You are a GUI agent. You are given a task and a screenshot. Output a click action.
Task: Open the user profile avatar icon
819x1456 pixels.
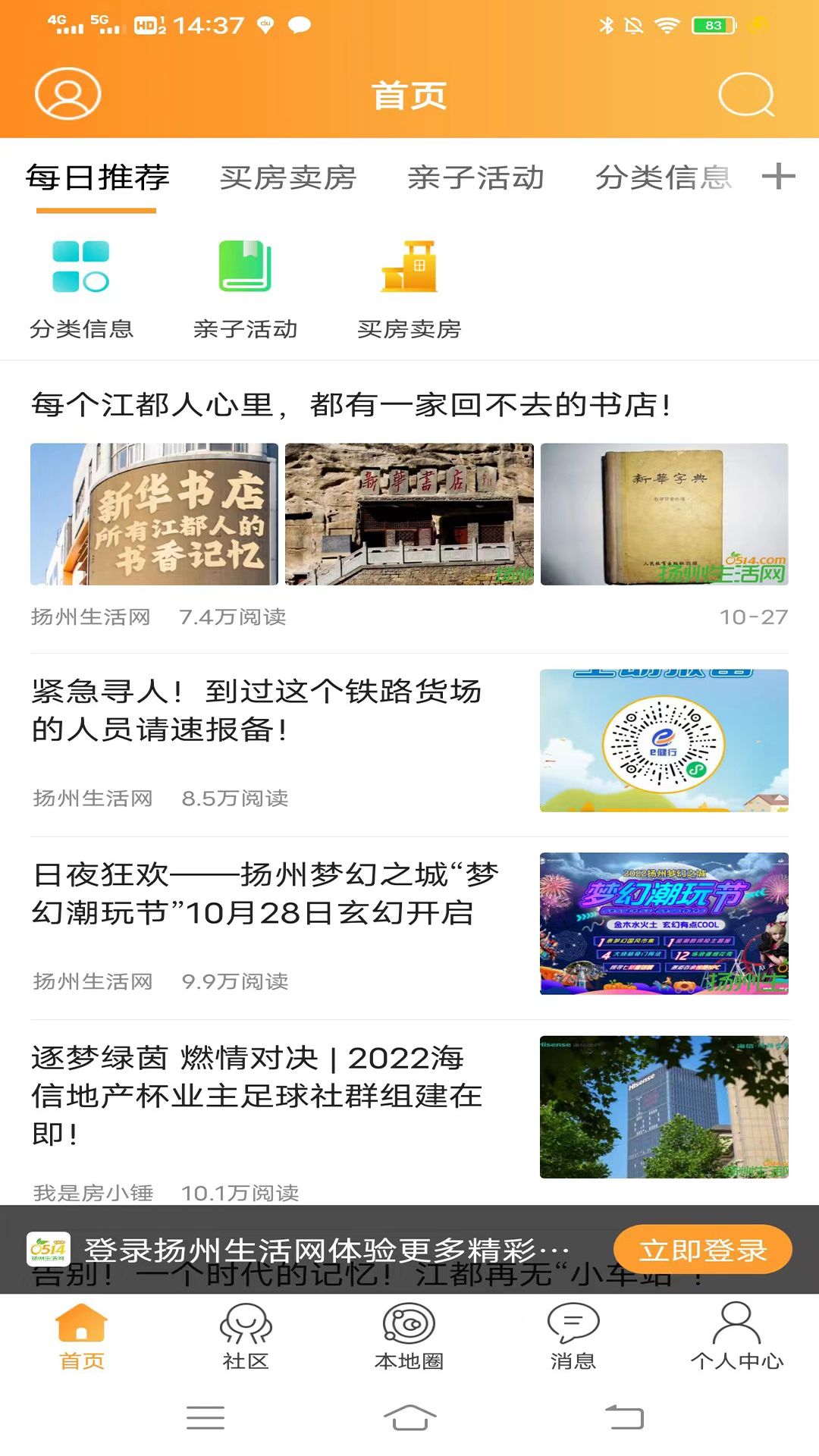point(68,94)
